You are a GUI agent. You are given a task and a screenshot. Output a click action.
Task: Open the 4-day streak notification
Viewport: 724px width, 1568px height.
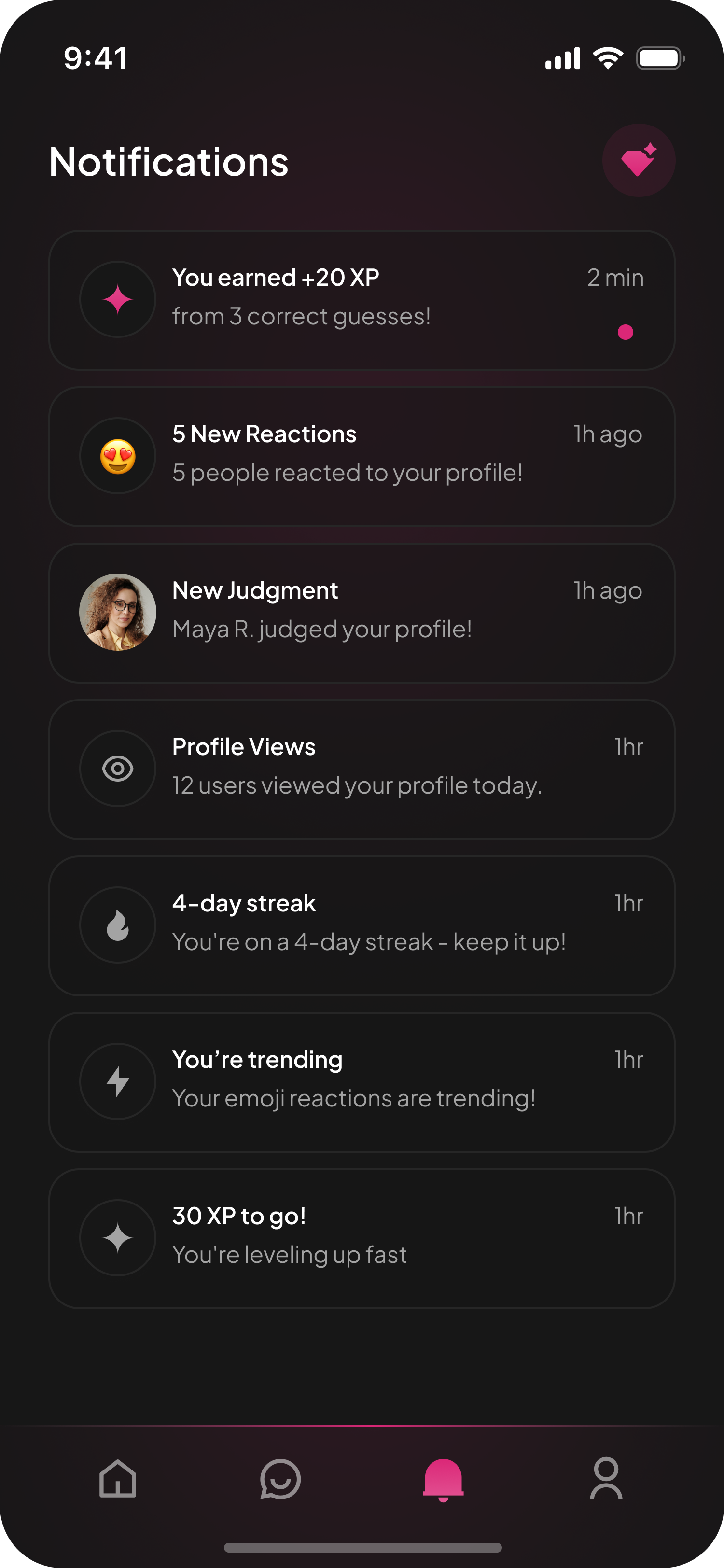coord(362,924)
